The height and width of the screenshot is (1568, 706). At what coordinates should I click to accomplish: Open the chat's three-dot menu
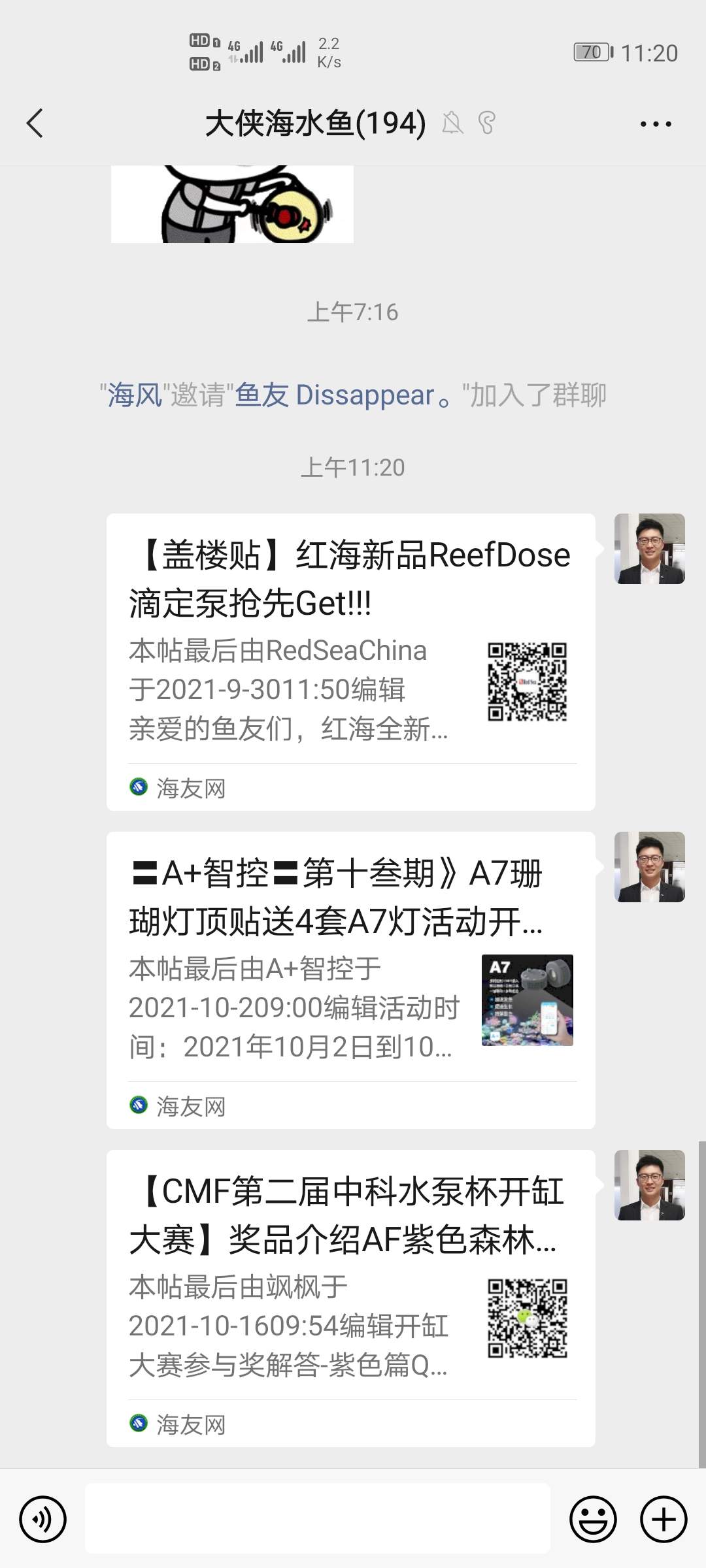(655, 123)
